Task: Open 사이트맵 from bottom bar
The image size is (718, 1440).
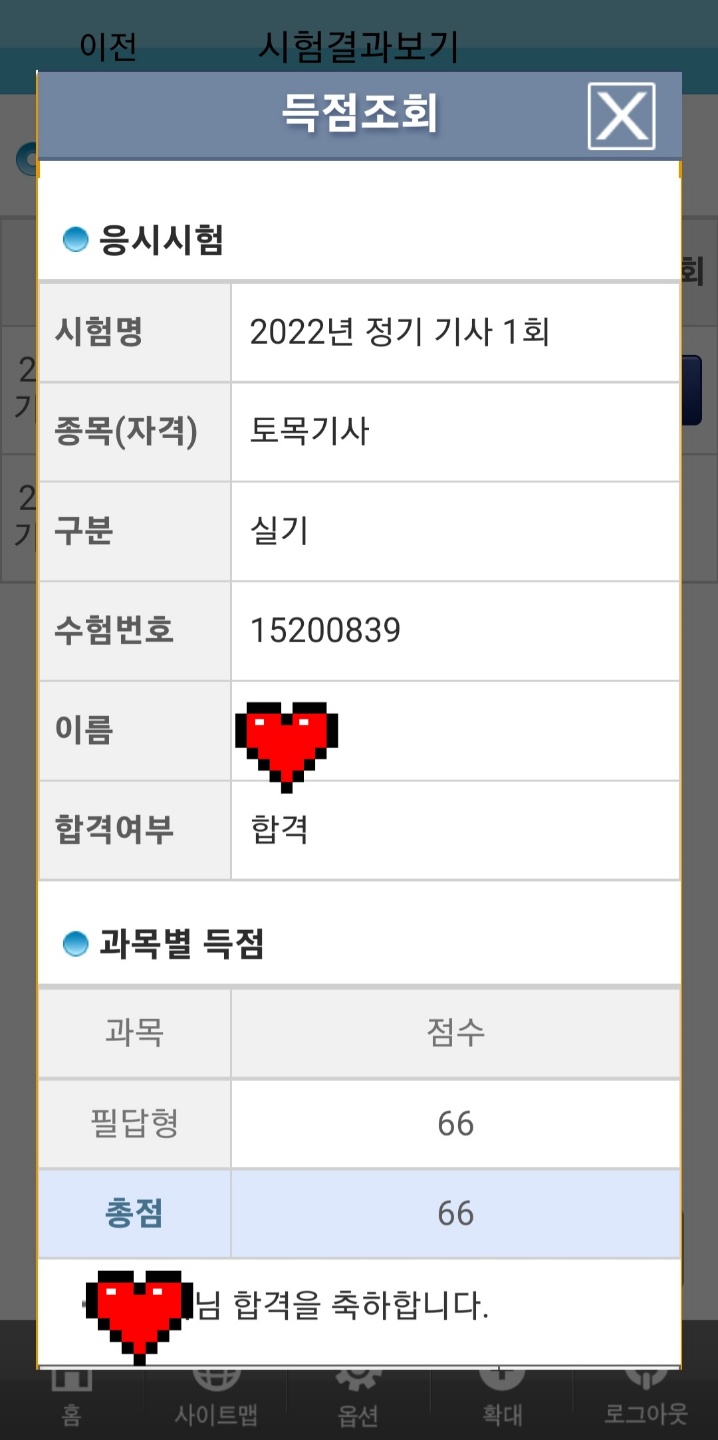Action: (x=215, y=1405)
